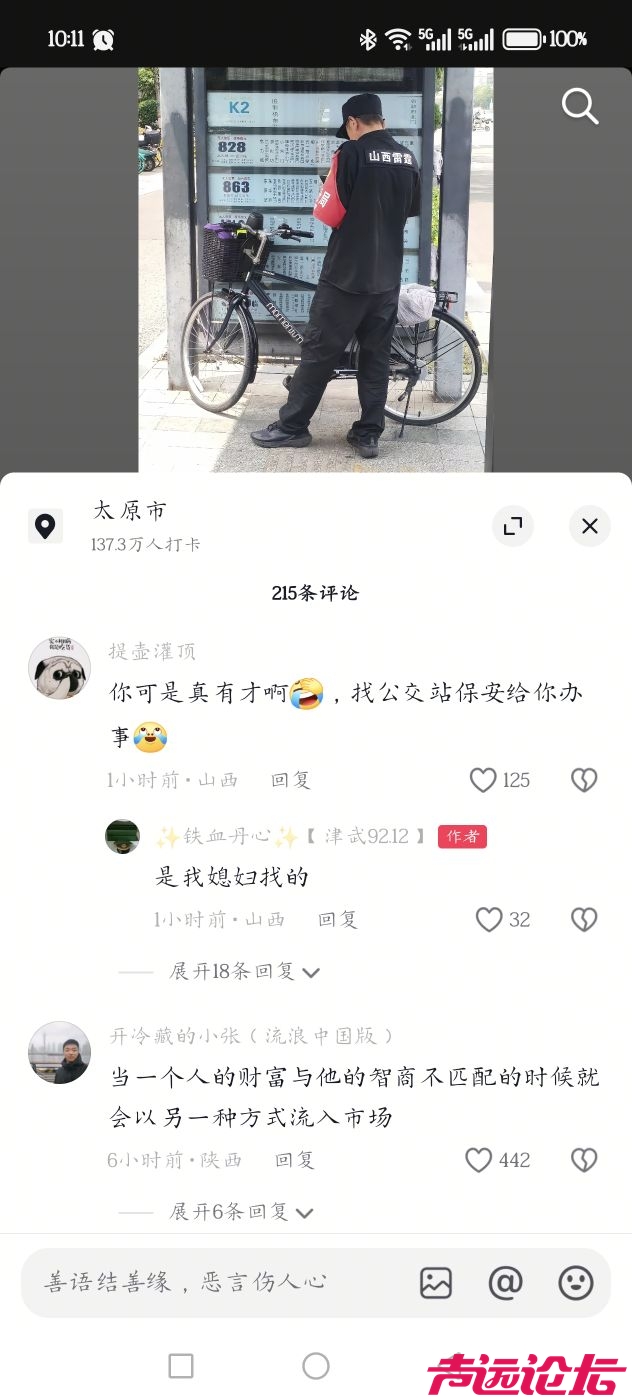Expand 展开18条回复 replies
Viewport: 632px width, 1400px height.
coord(243,971)
